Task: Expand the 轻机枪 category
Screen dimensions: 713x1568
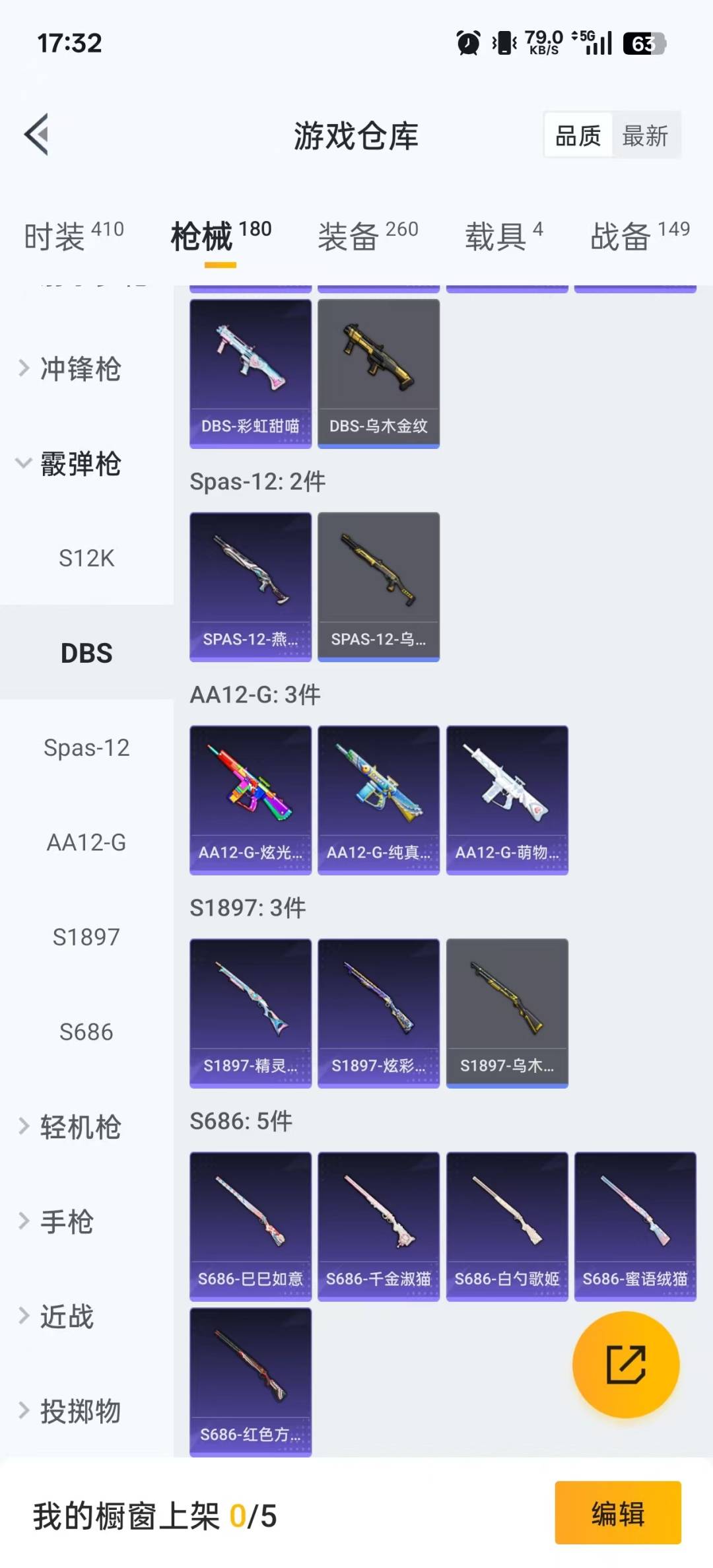Action: [79, 1127]
